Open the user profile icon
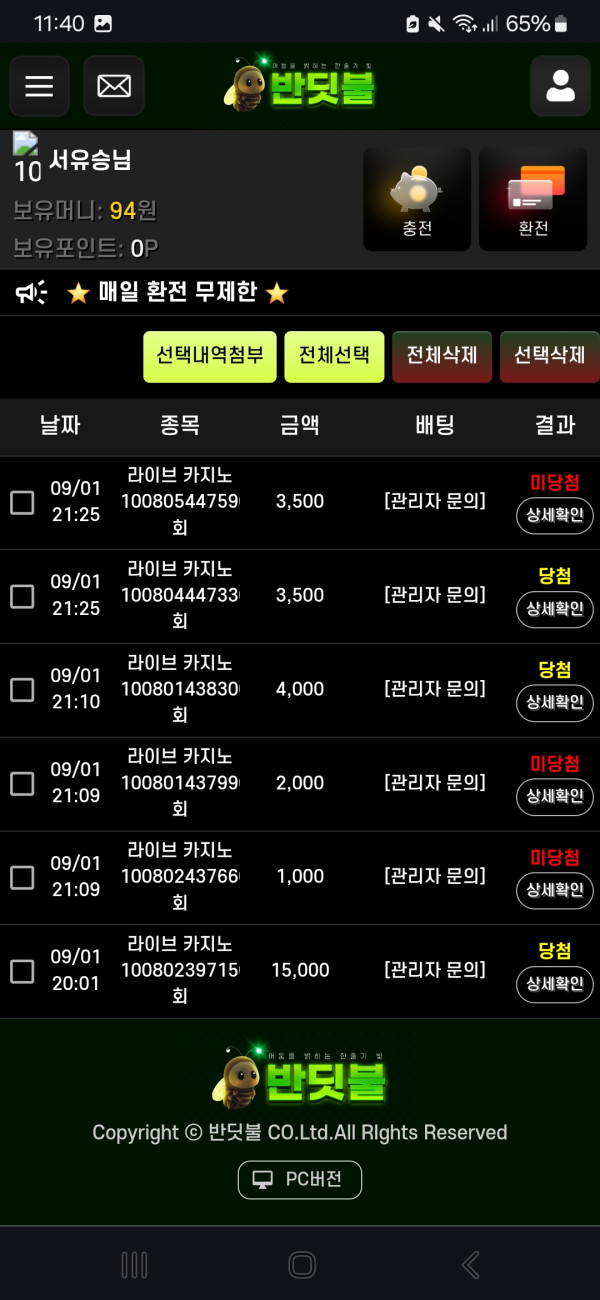 pyautogui.click(x=560, y=86)
